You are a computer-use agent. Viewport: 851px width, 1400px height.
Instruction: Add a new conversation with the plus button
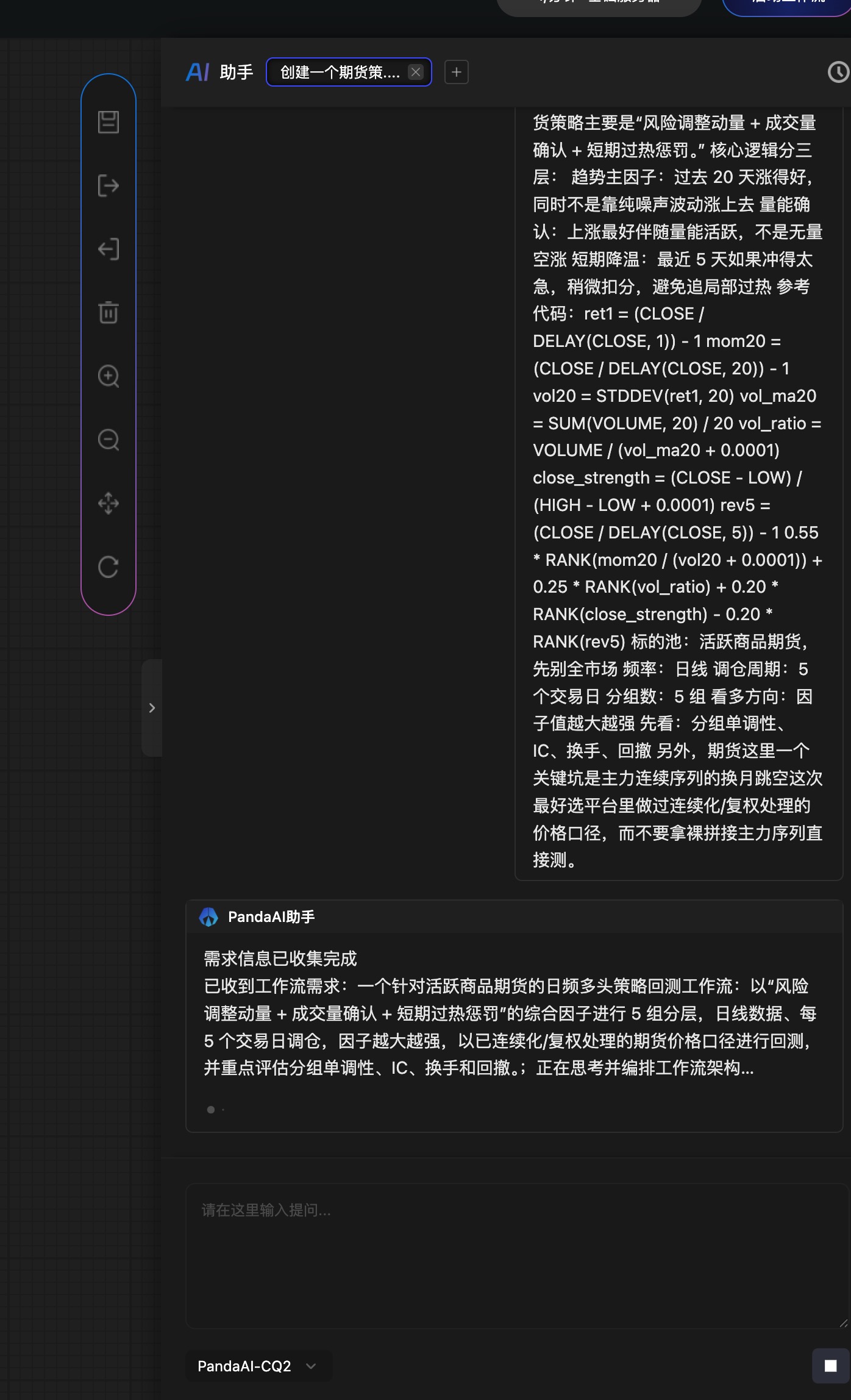[x=457, y=72]
